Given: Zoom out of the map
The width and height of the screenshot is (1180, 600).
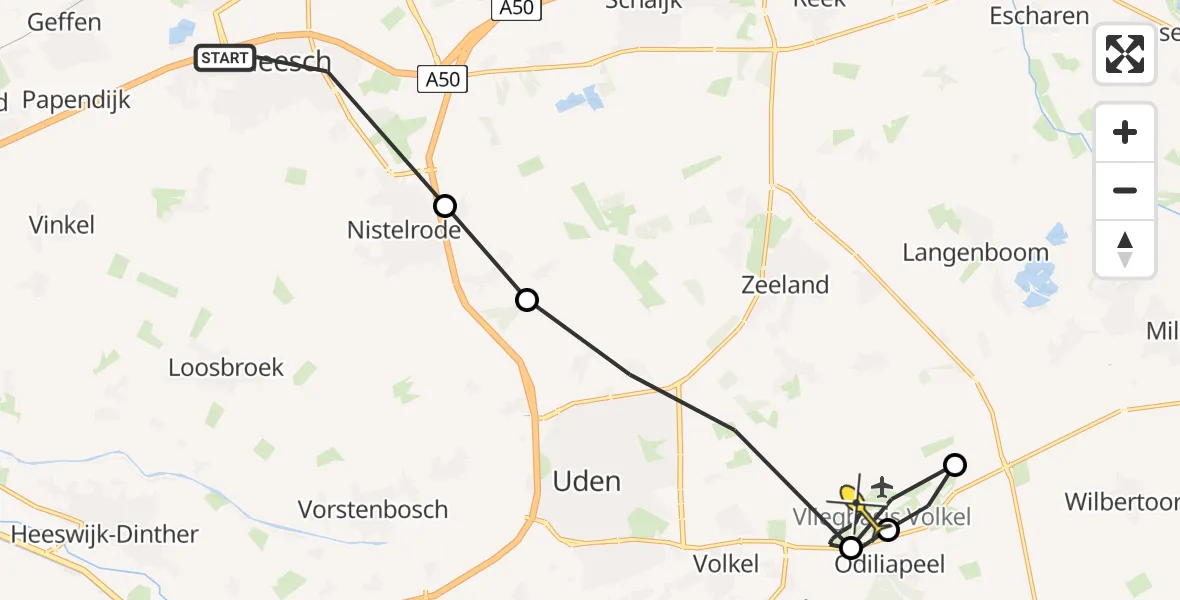Looking at the screenshot, I should click(1125, 191).
